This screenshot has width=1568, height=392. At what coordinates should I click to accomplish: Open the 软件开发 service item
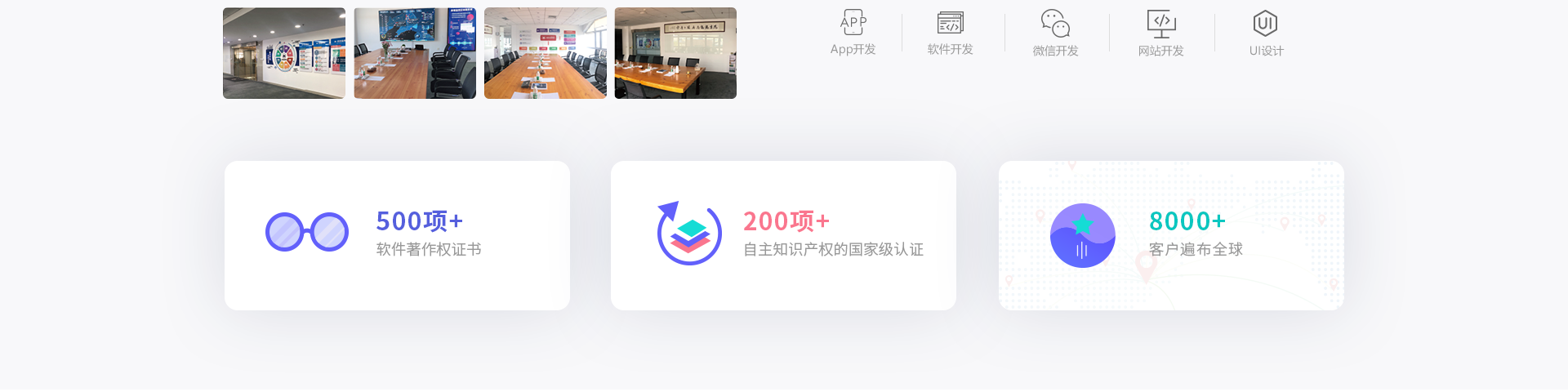(950, 33)
